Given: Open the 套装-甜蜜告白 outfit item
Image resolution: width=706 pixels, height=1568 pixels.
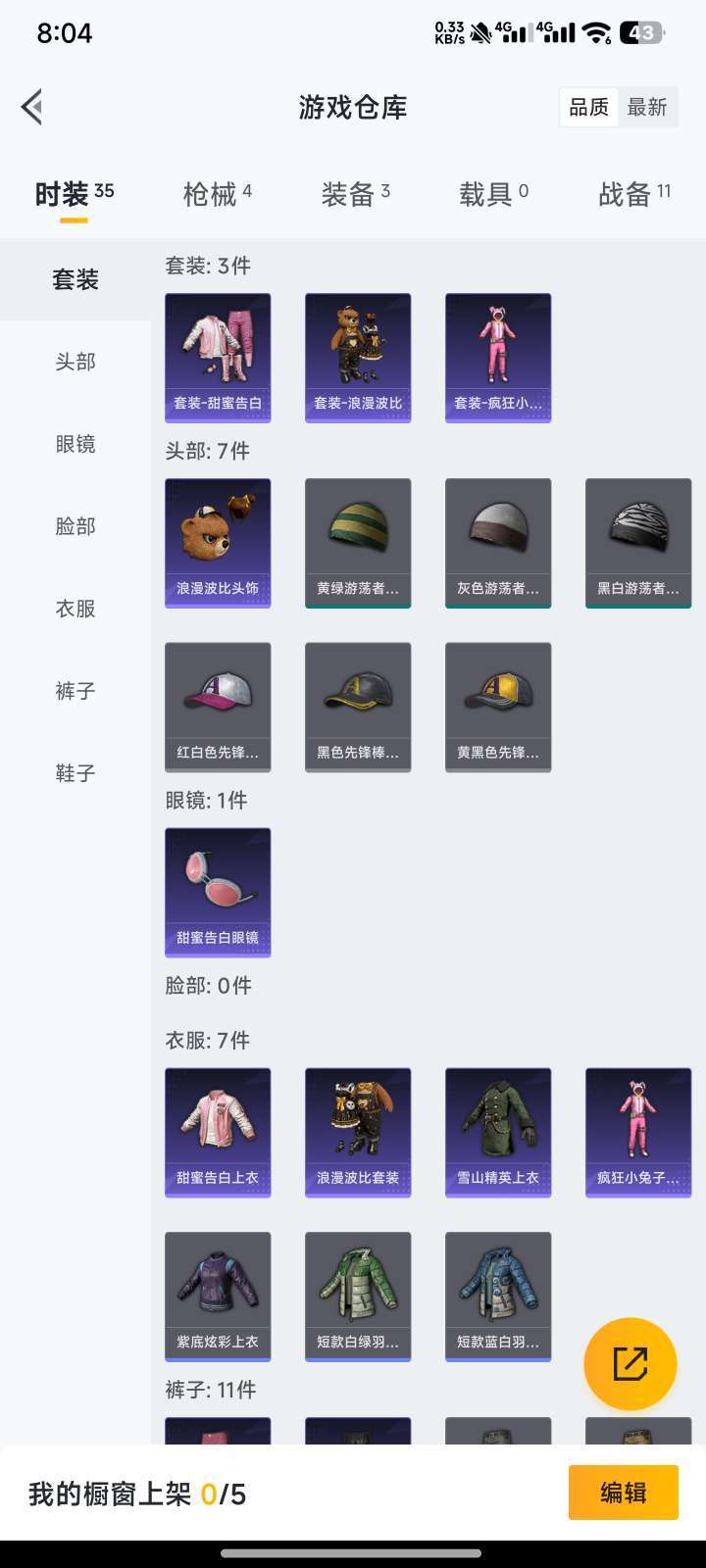Looking at the screenshot, I should pos(218,359).
